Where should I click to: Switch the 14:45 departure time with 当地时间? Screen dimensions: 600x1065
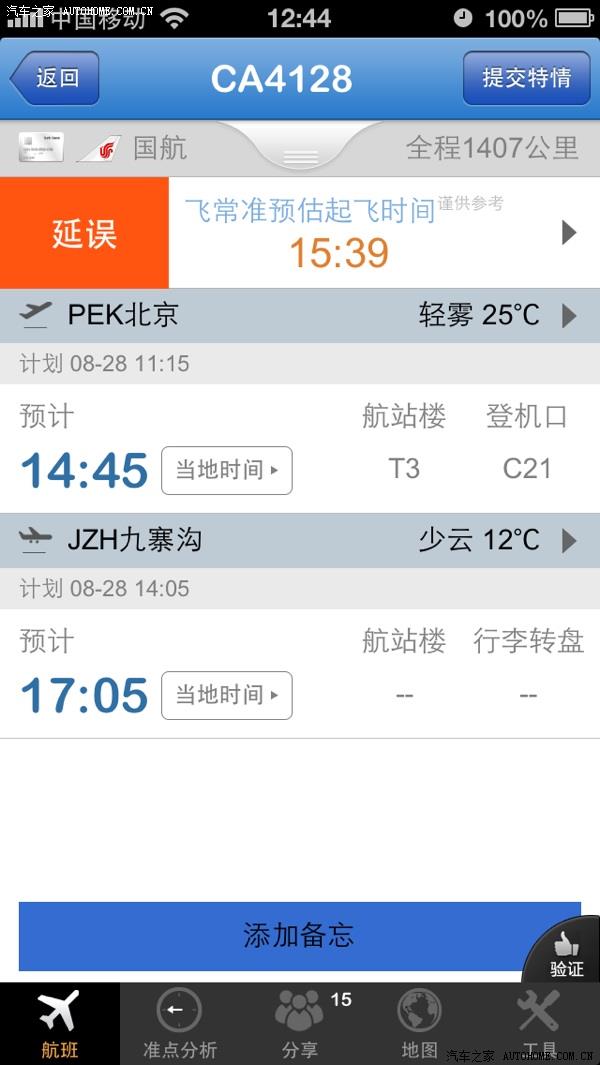tap(227, 470)
